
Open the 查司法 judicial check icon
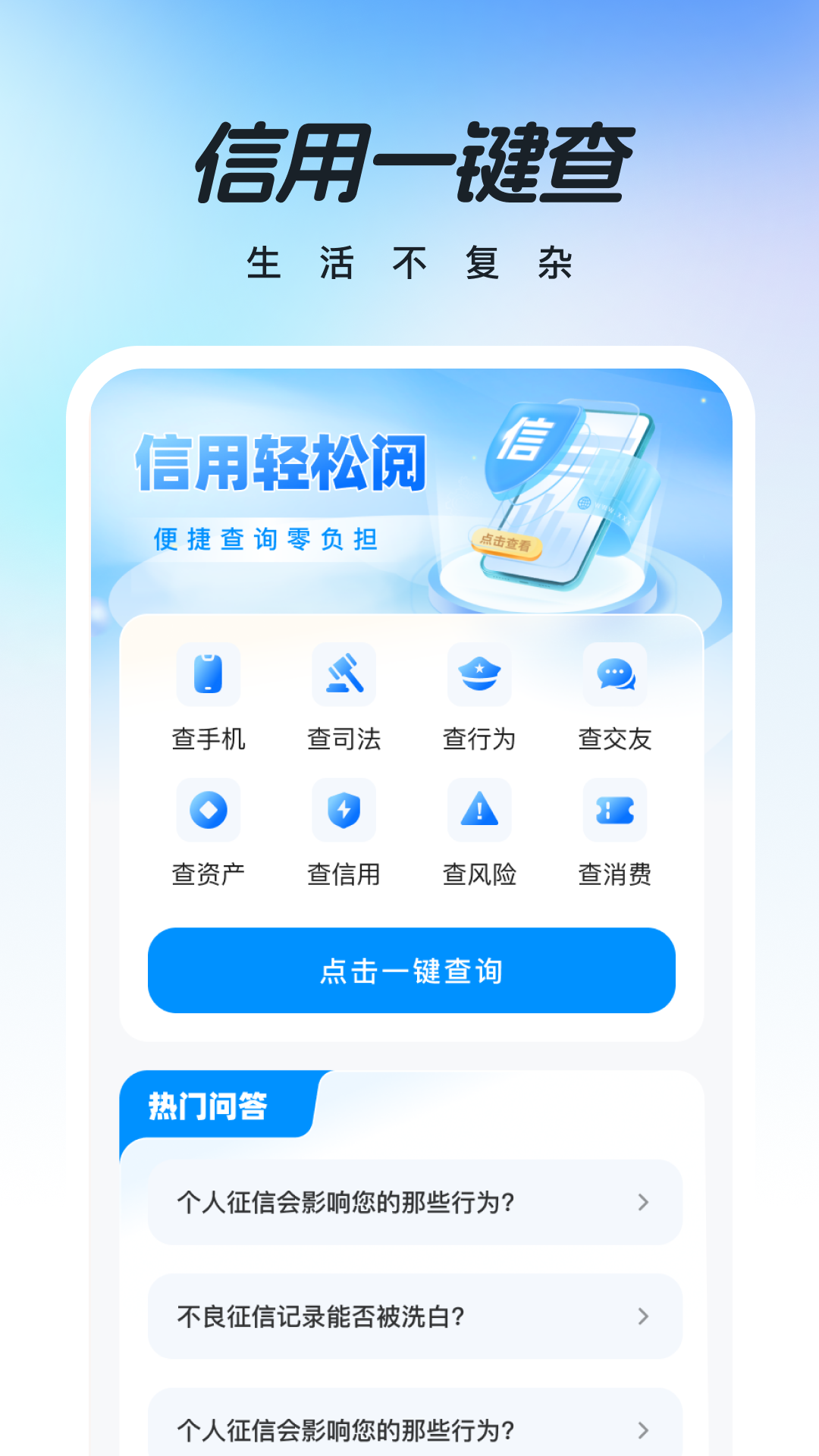344,675
